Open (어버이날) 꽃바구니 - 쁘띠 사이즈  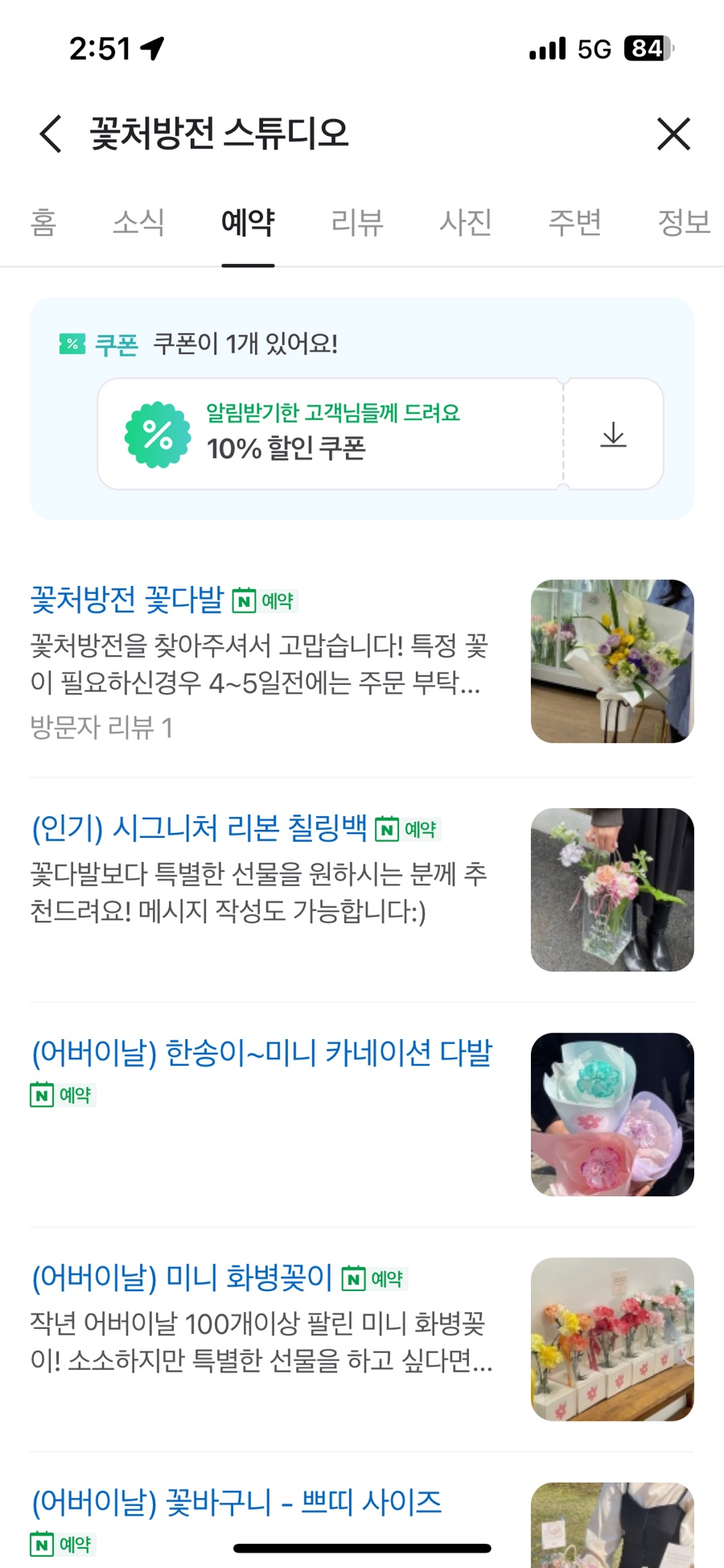pos(237,1502)
